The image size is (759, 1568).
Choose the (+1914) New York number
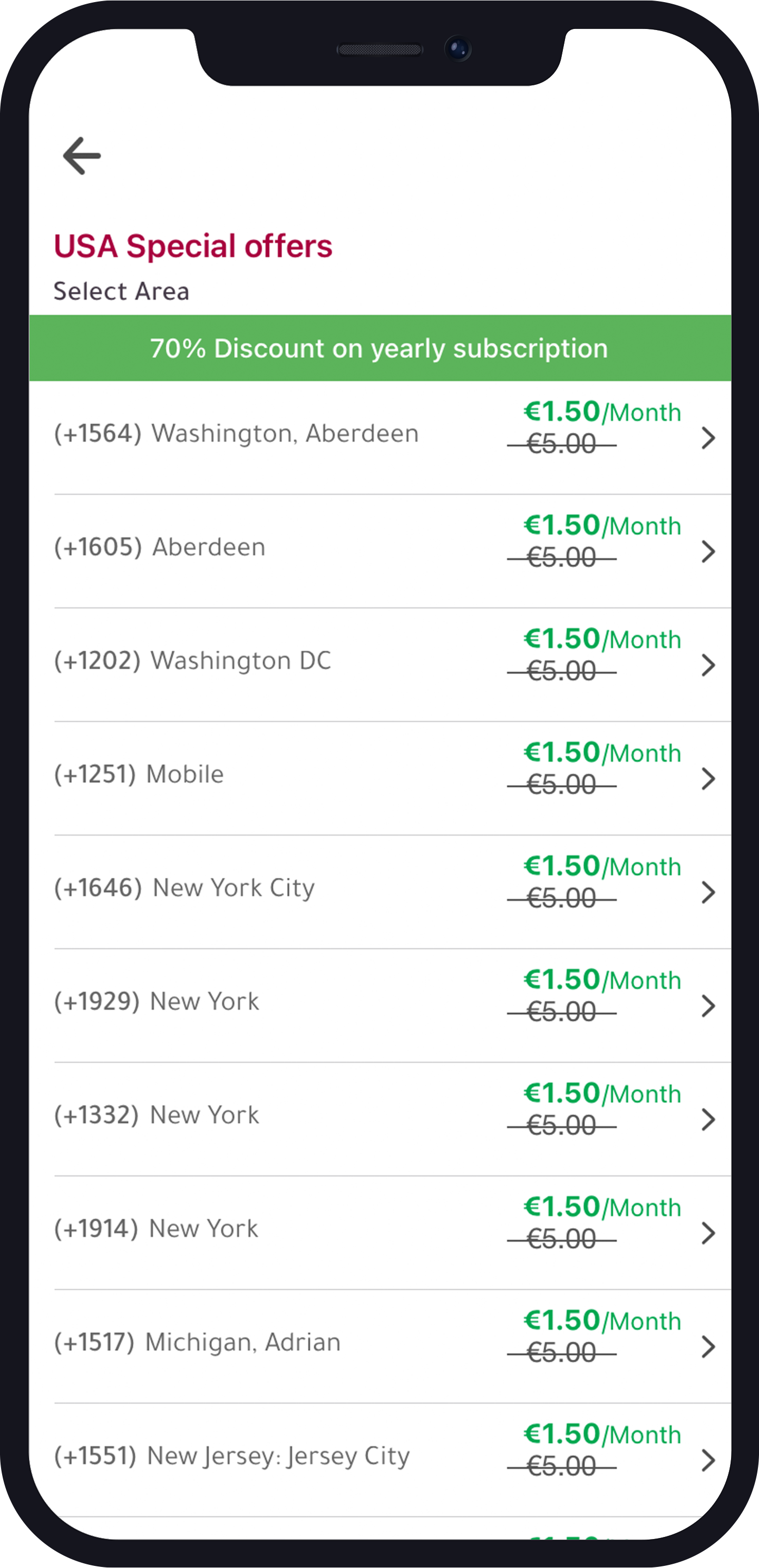point(155,1228)
